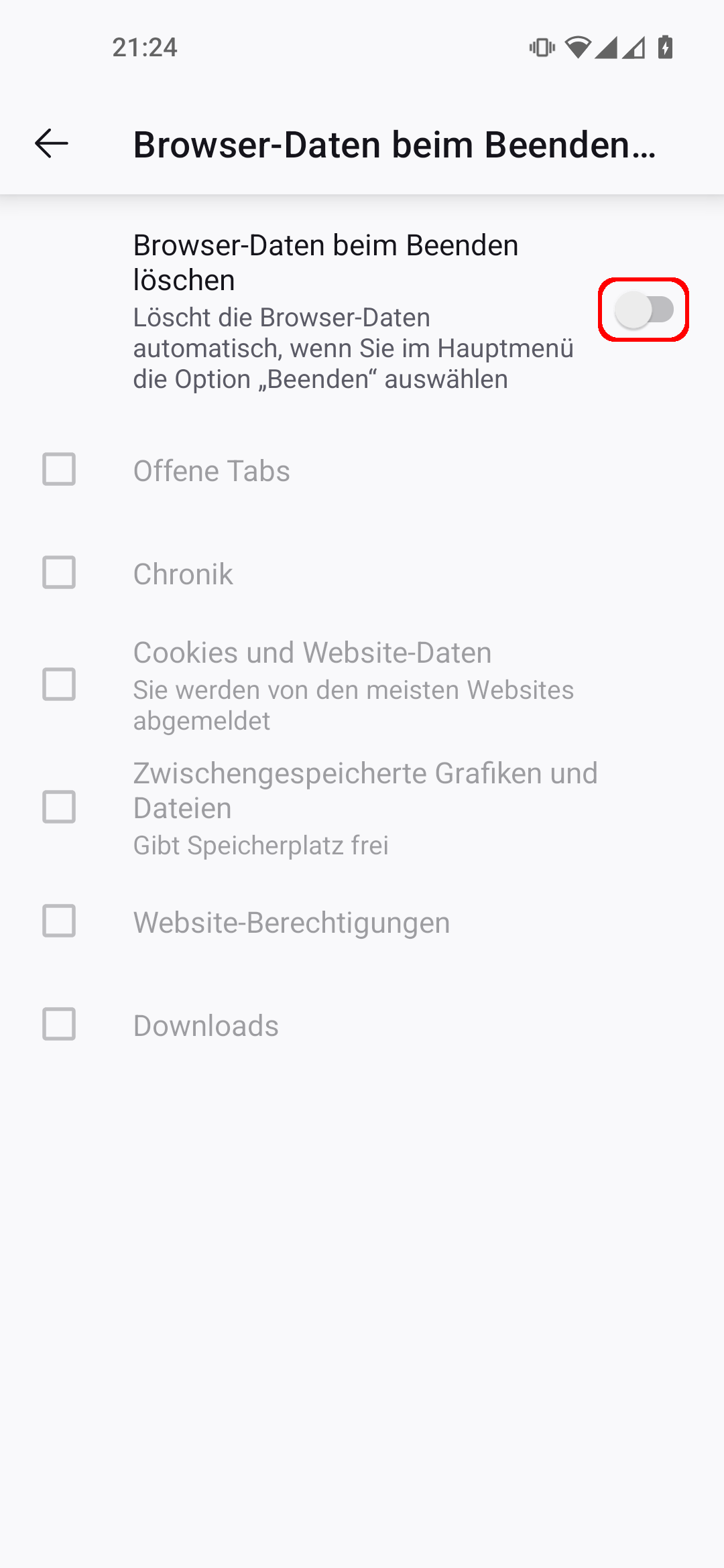The width and height of the screenshot is (724, 1568).
Task: Go back using the arrow icon
Action: click(x=52, y=143)
